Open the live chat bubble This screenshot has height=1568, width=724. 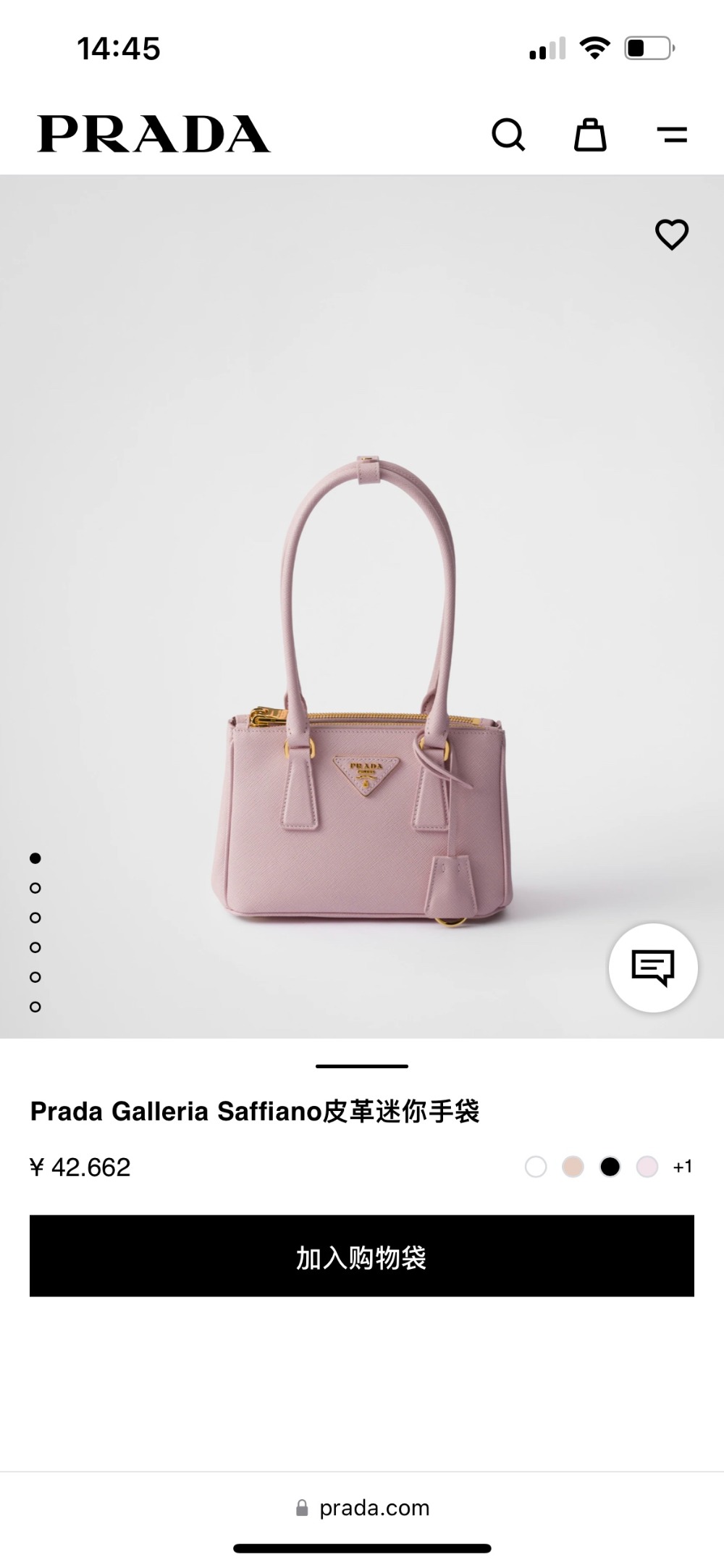(653, 968)
